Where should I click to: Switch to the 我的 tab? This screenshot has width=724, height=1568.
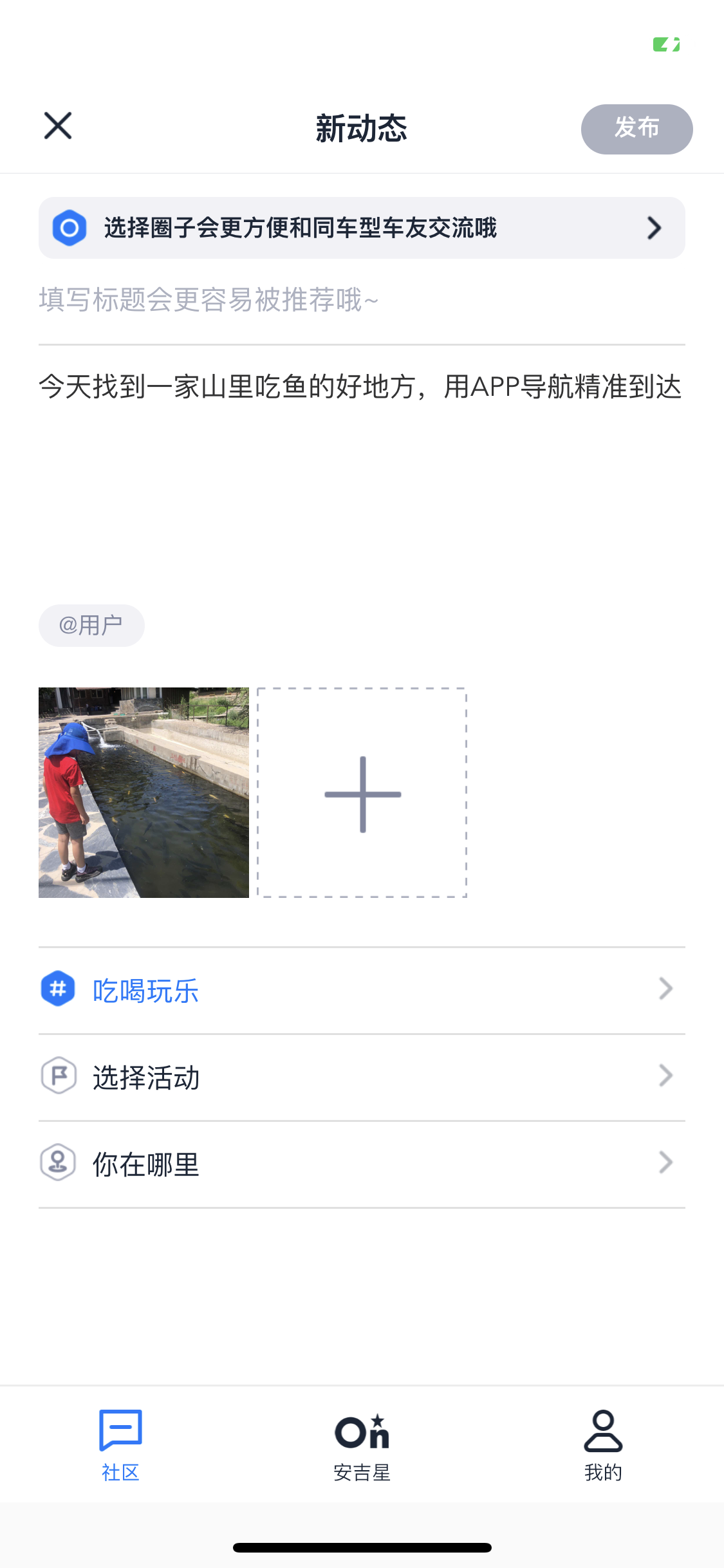click(603, 1444)
